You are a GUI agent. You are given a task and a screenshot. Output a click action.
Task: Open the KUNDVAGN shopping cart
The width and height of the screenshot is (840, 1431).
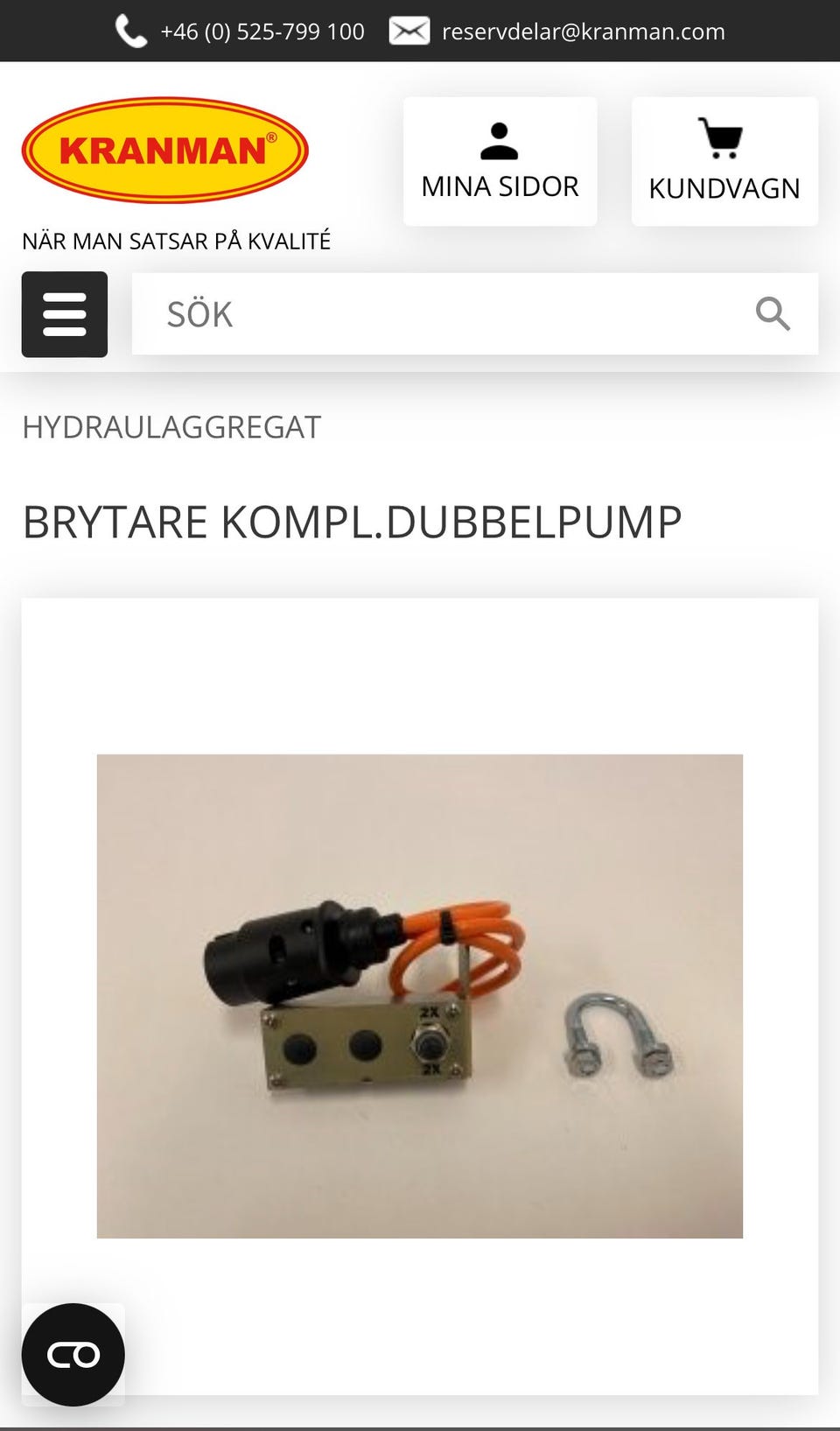coord(724,162)
